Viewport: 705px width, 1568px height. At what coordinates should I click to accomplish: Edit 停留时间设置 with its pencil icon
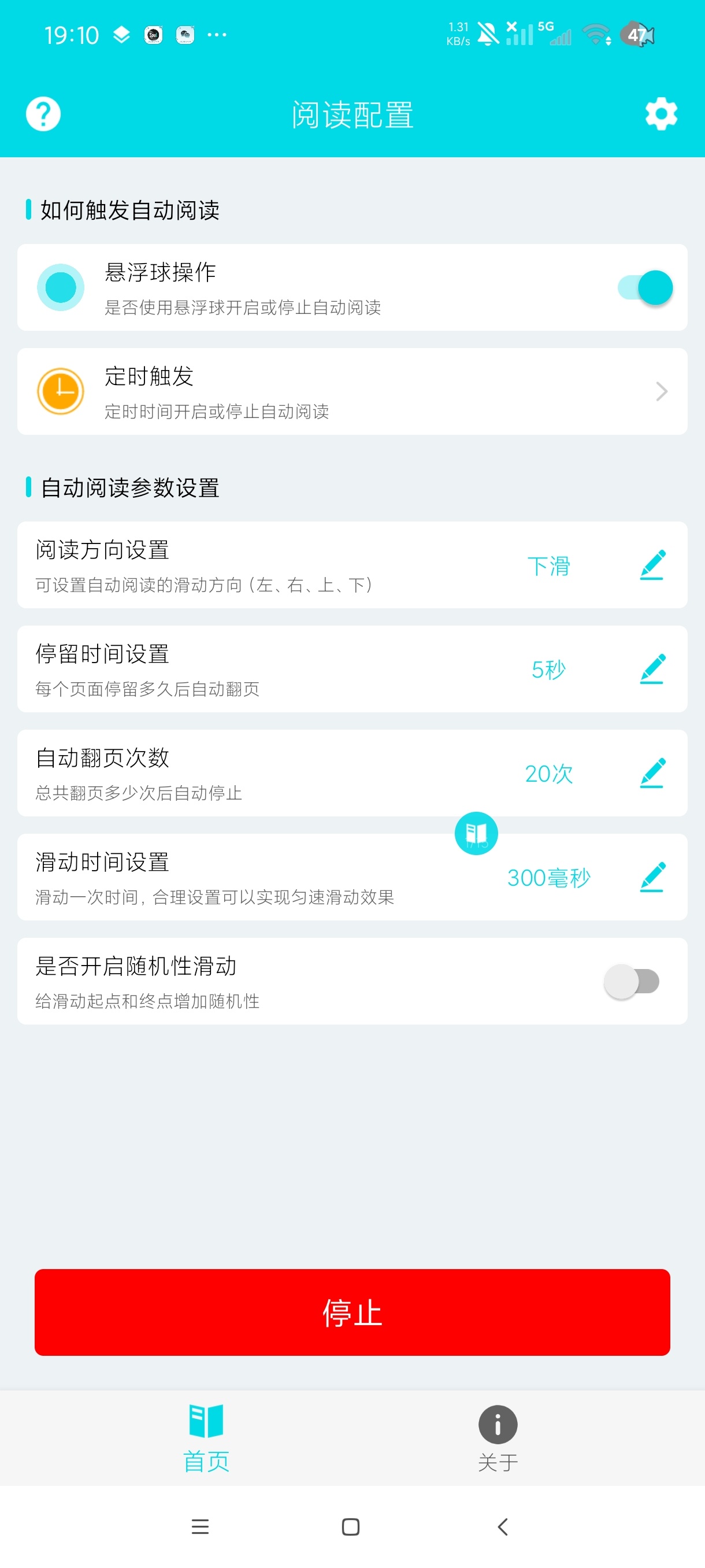(652, 669)
